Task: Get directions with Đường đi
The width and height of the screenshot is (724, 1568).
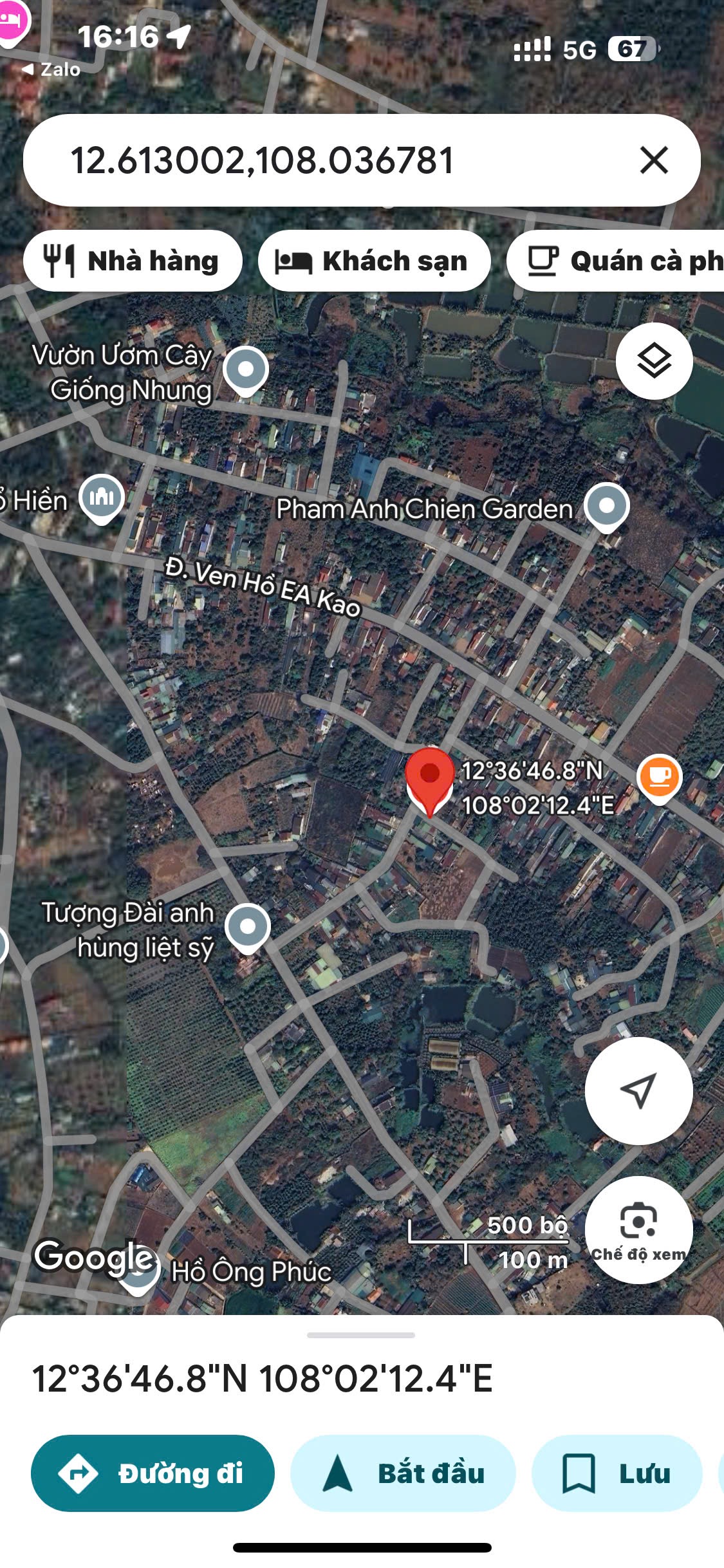Action: 153,1473
